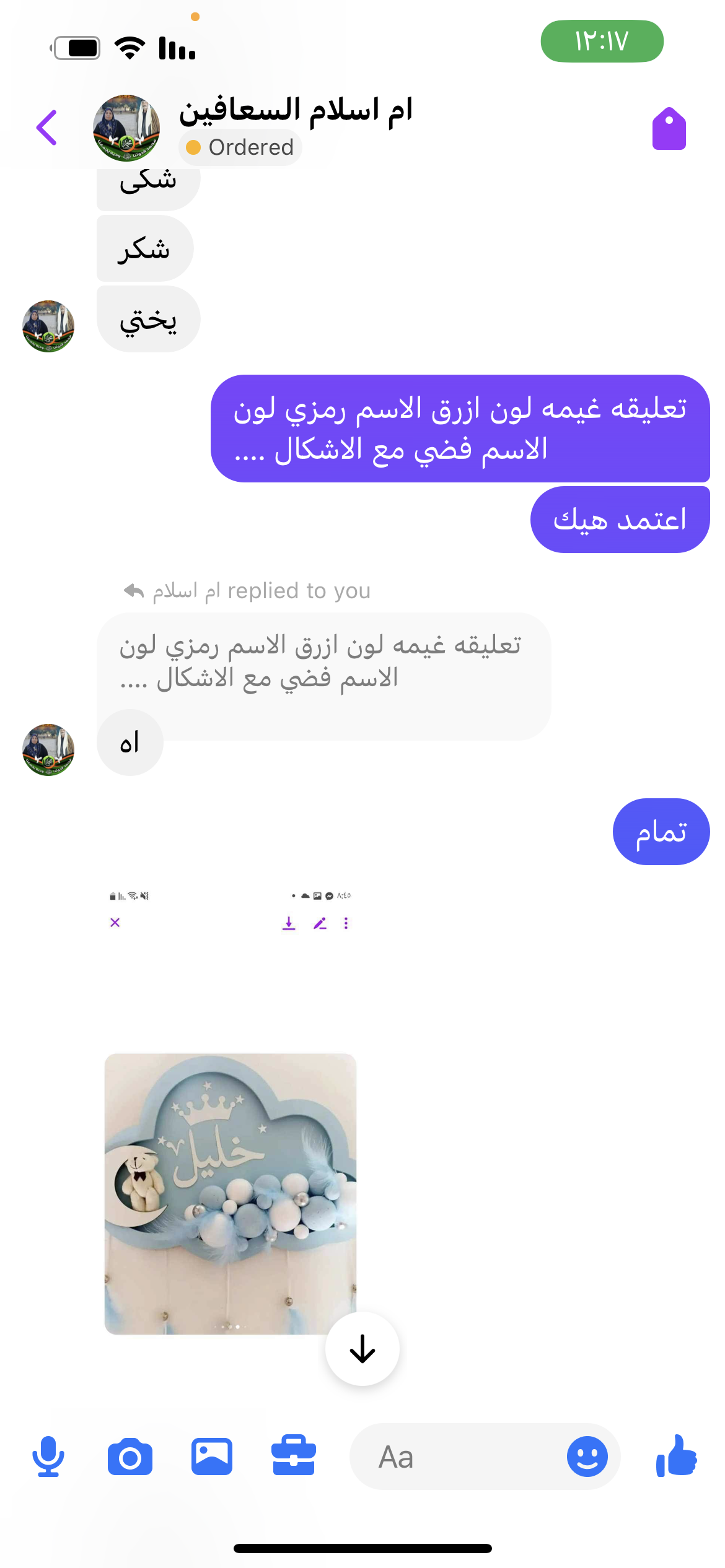Open the emoji picker
This screenshot has height=1568, width=725.
[x=587, y=1457]
